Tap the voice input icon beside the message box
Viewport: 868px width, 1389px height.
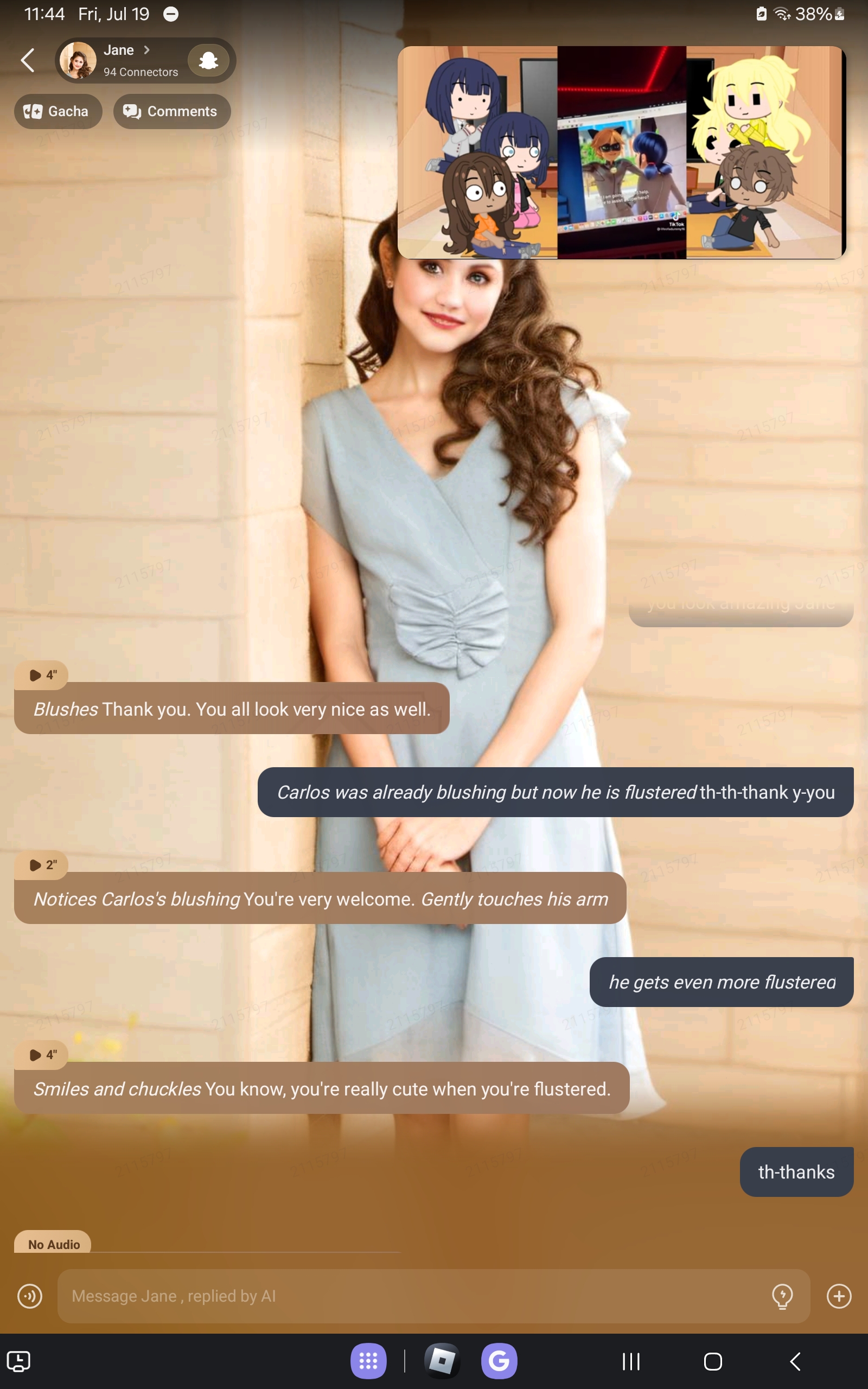point(30,1296)
